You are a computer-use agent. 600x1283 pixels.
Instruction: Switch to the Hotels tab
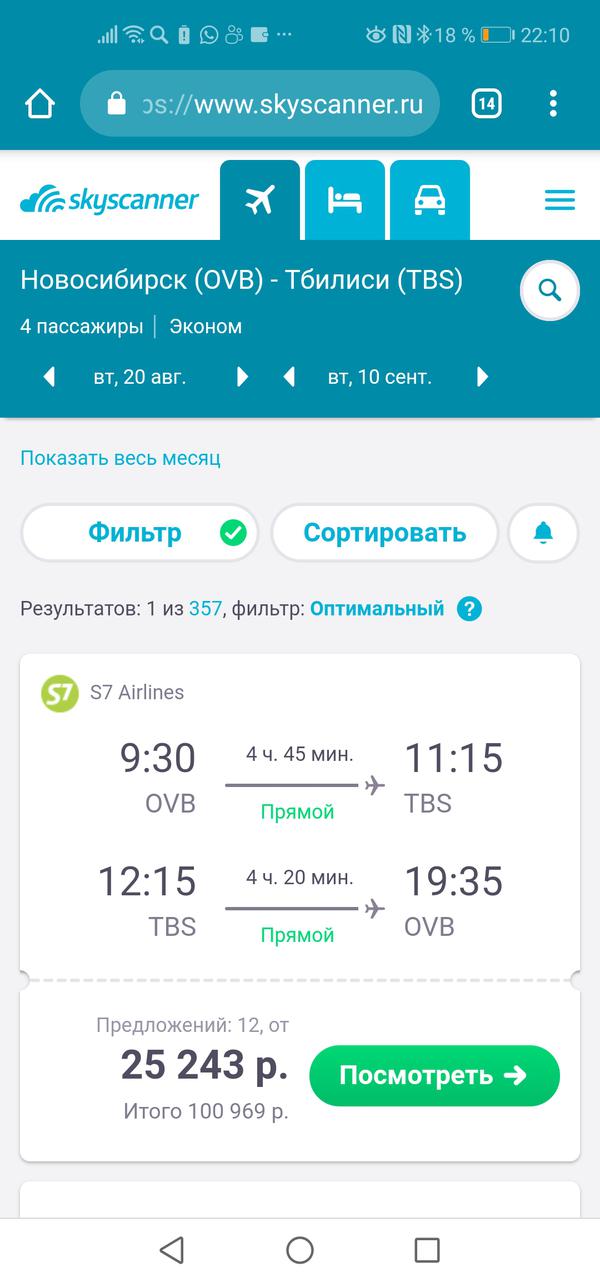point(345,200)
